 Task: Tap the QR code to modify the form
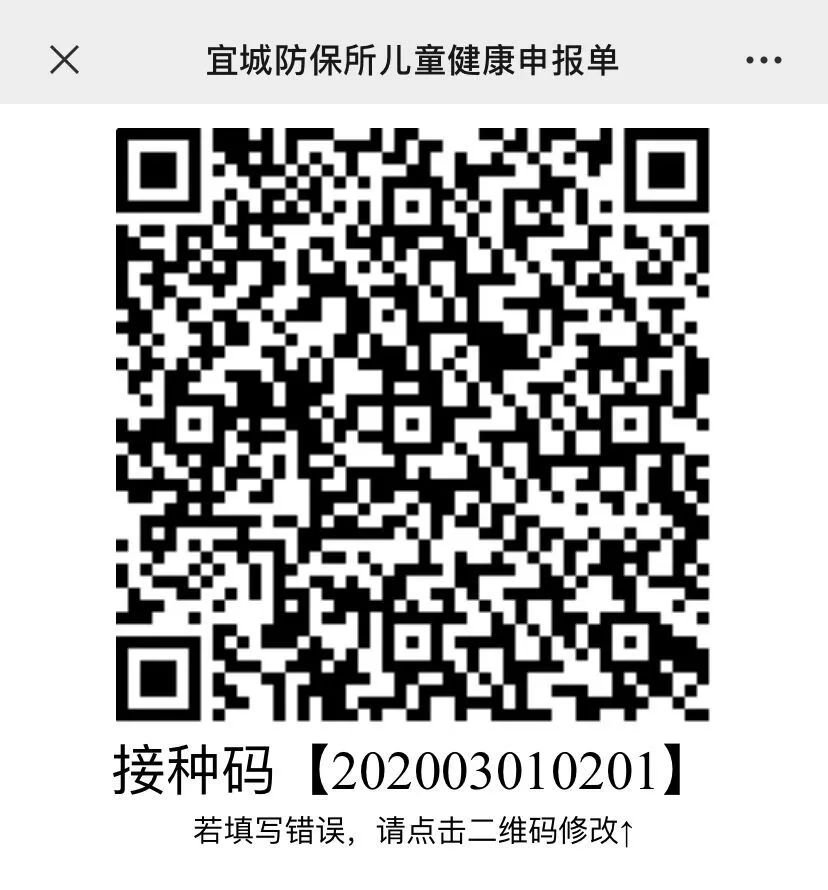413,424
